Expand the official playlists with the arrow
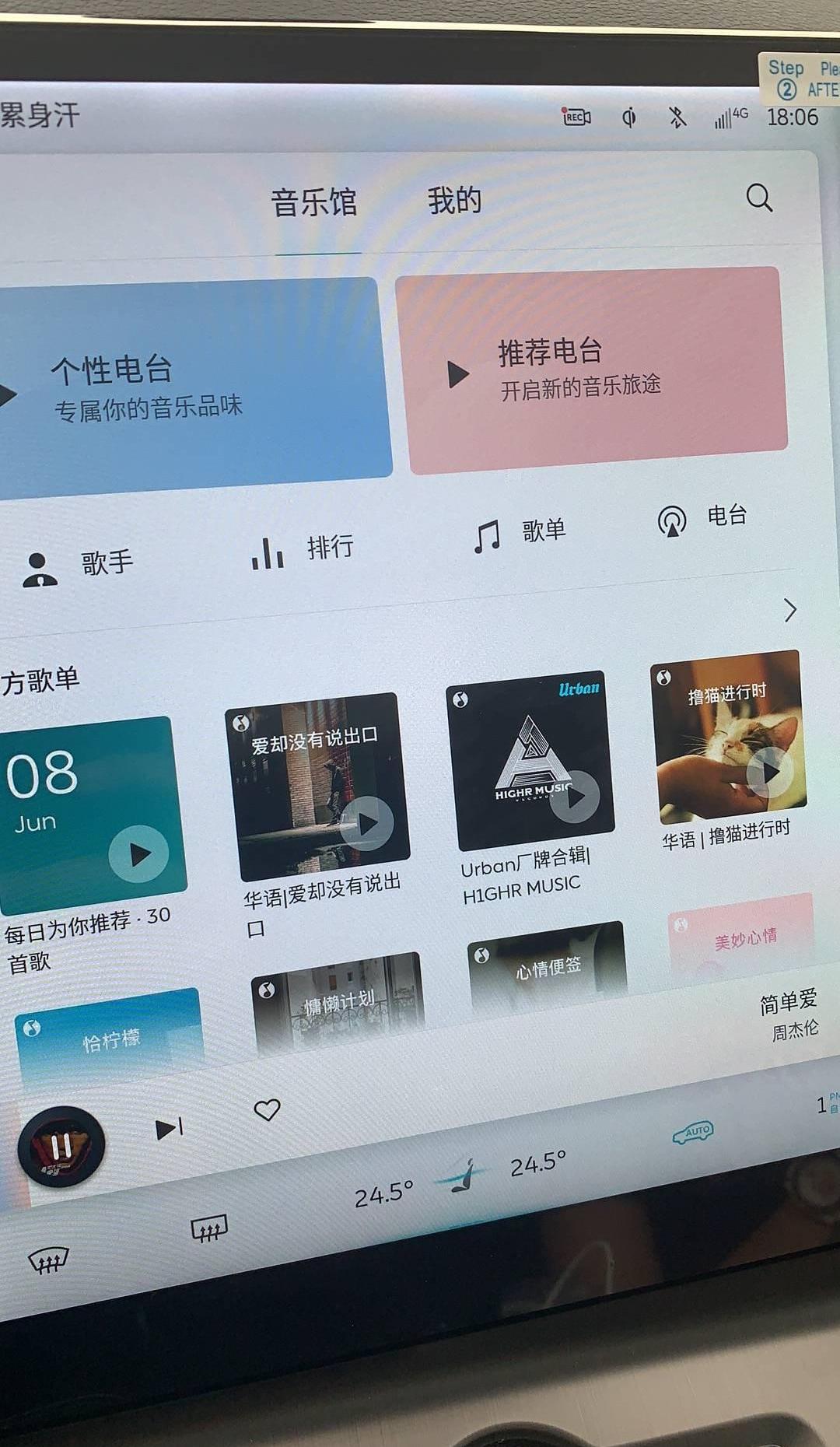840x1447 pixels. pyautogui.click(x=790, y=610)
